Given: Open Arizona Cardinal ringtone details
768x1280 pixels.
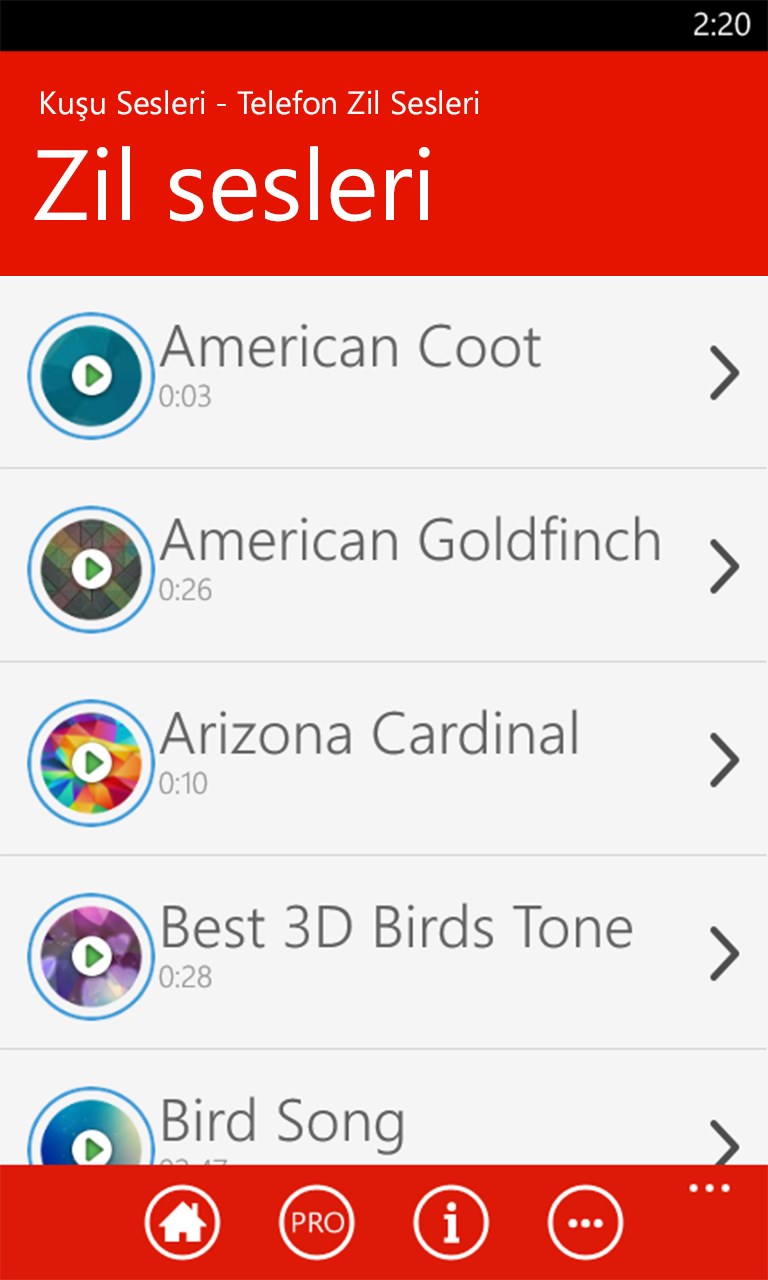Looking at the screenshot, I should tap(724, 761).
